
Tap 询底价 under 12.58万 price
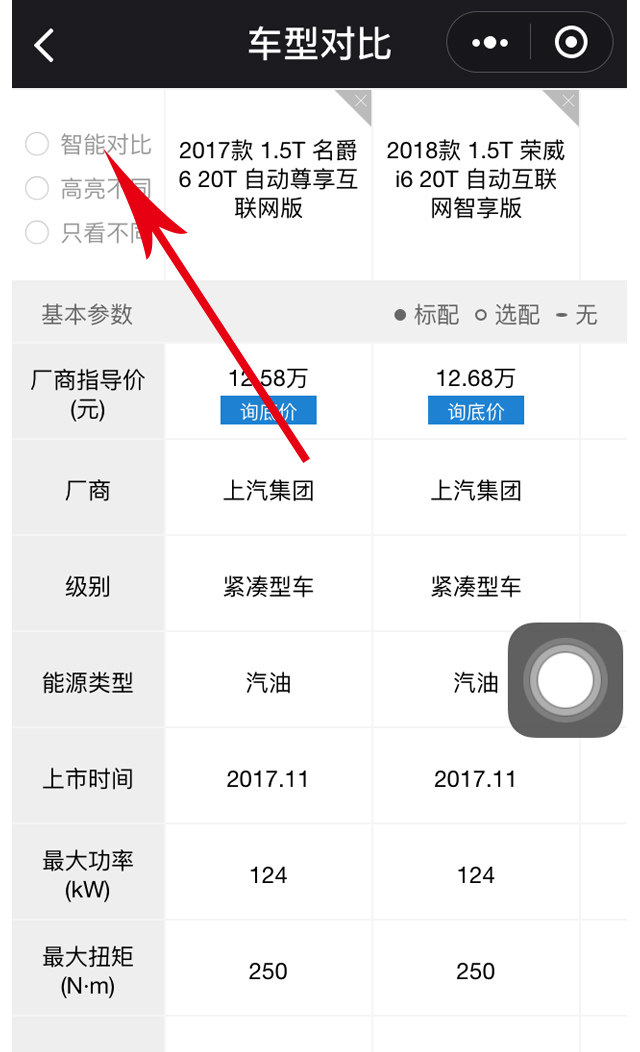click(268, 410)
